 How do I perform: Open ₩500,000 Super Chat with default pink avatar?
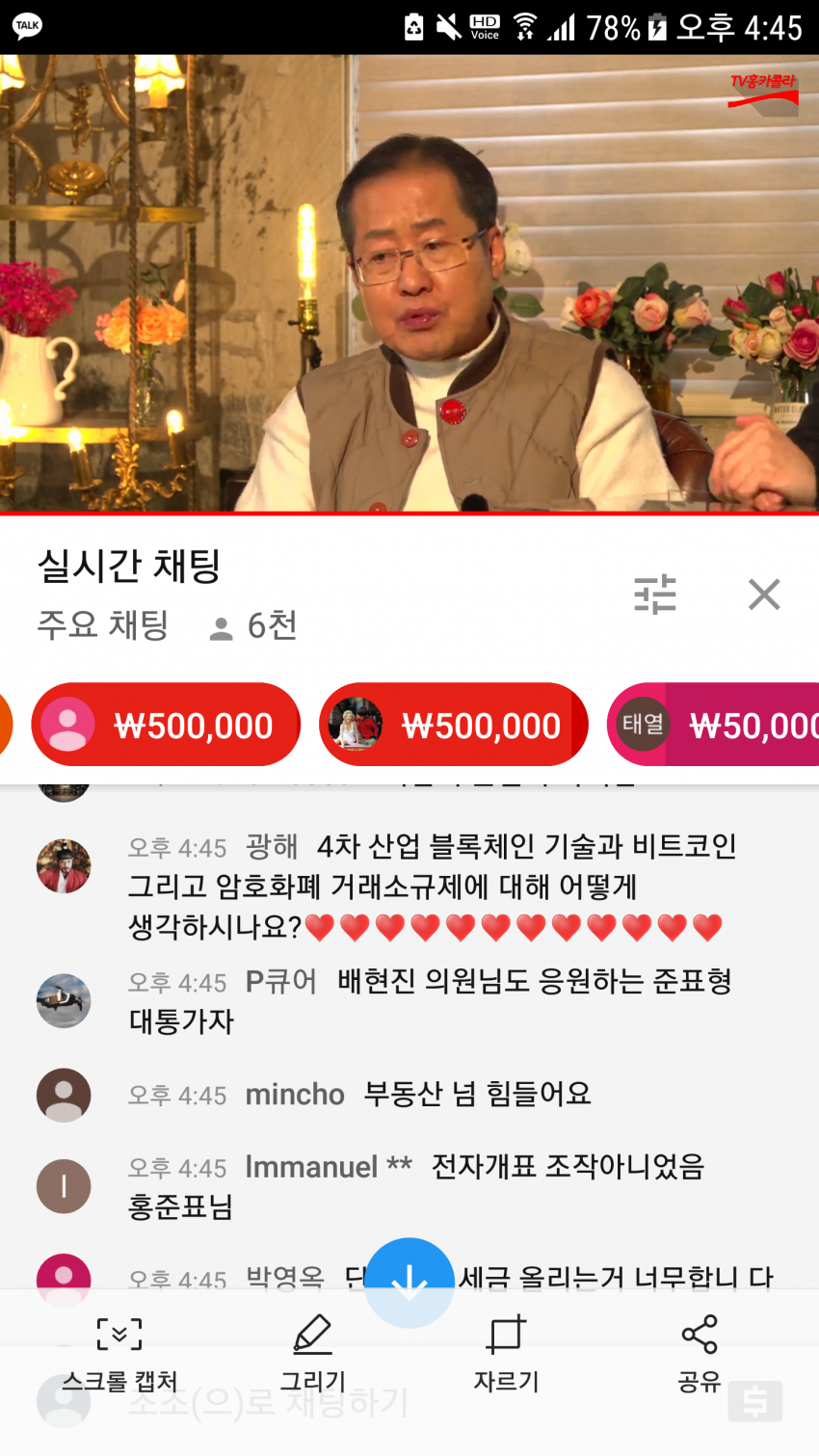(x=166, y=725)
